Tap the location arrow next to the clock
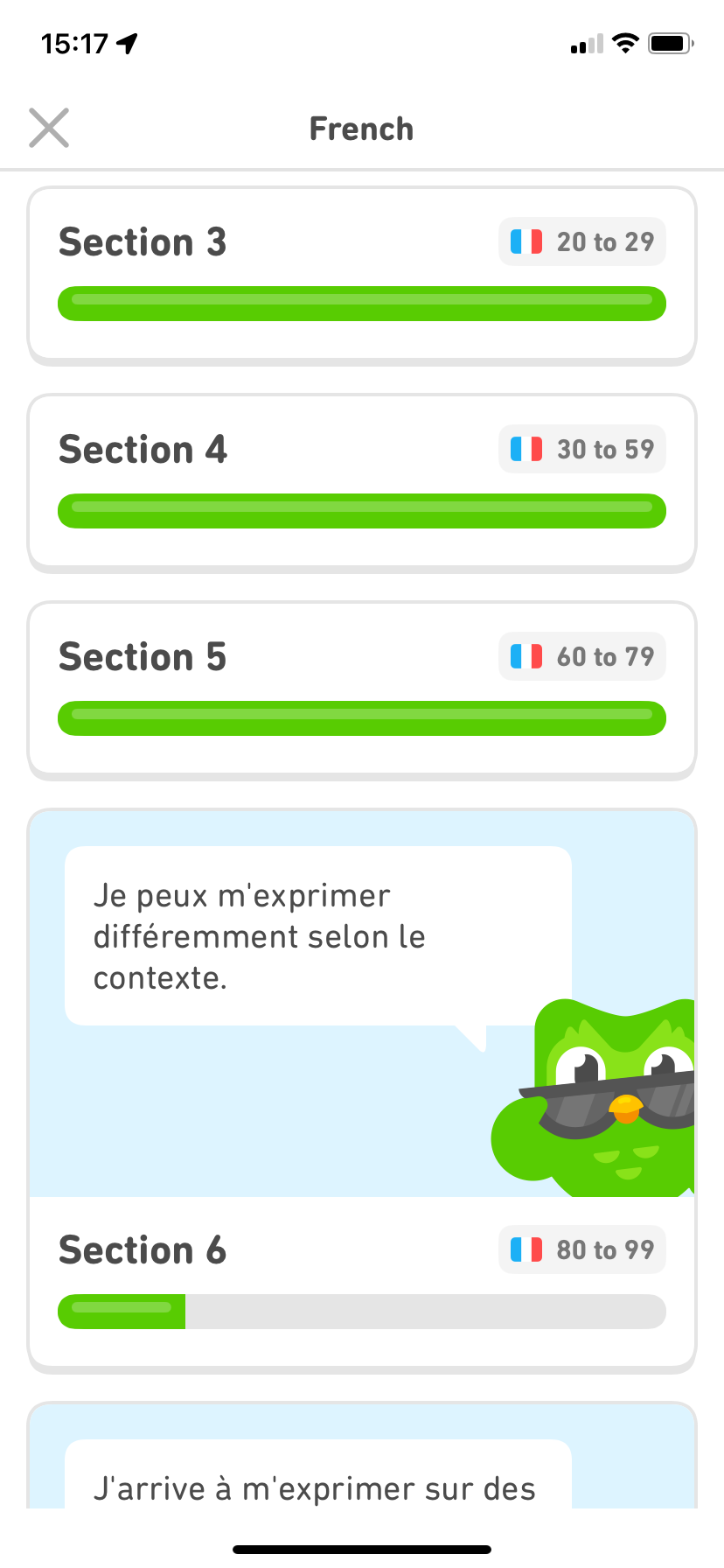 pos(128,43)
